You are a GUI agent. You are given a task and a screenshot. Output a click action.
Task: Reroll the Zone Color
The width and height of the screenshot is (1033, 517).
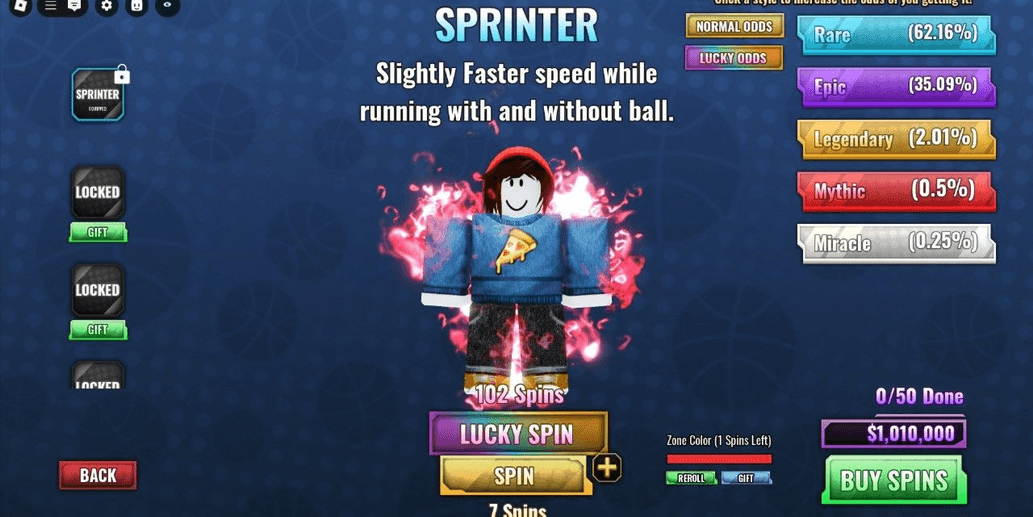691,479
